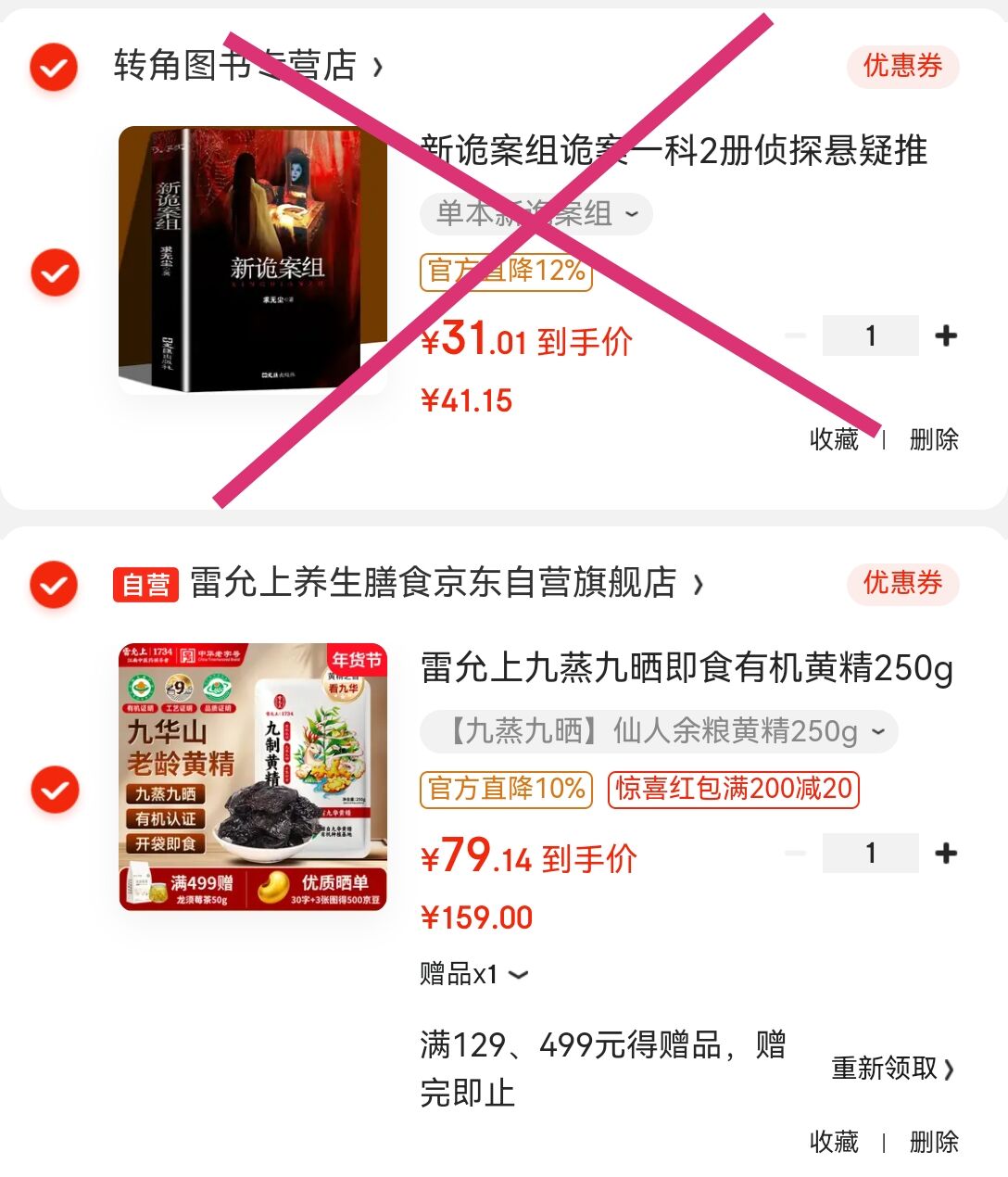The height and width of the screenshot is (1177, 1008).
Task: Uncheck the 雷允上养生膳食 store checkbox
Action: point(54,585)
